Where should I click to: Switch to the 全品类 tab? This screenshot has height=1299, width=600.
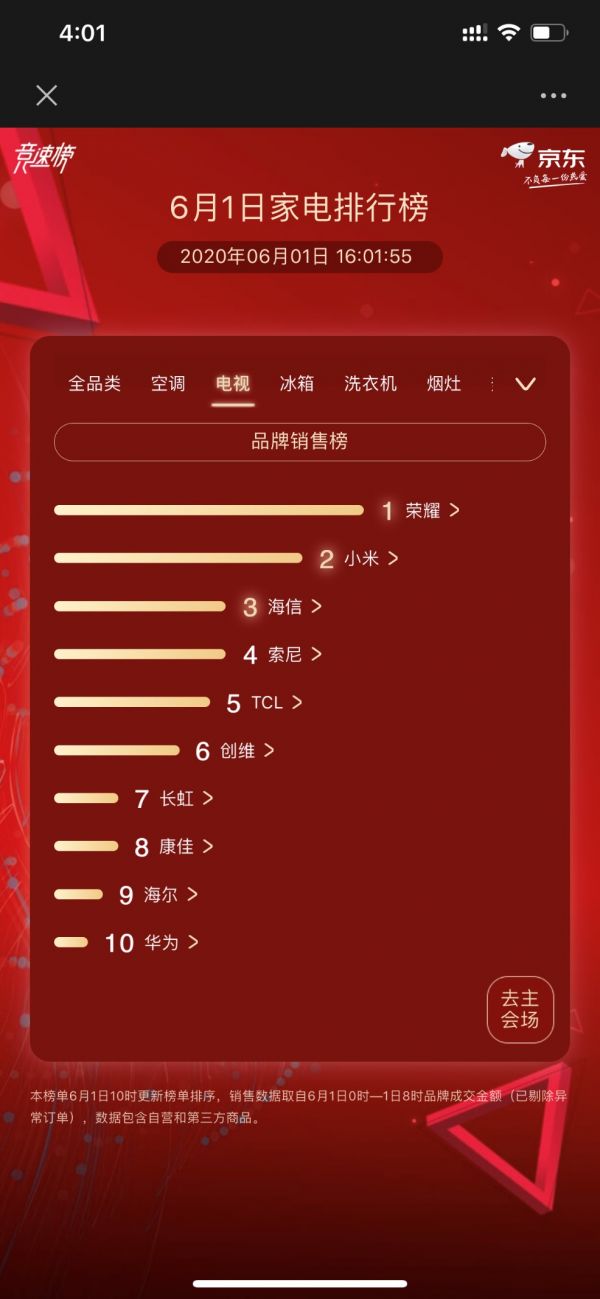[x=94, y=383]
